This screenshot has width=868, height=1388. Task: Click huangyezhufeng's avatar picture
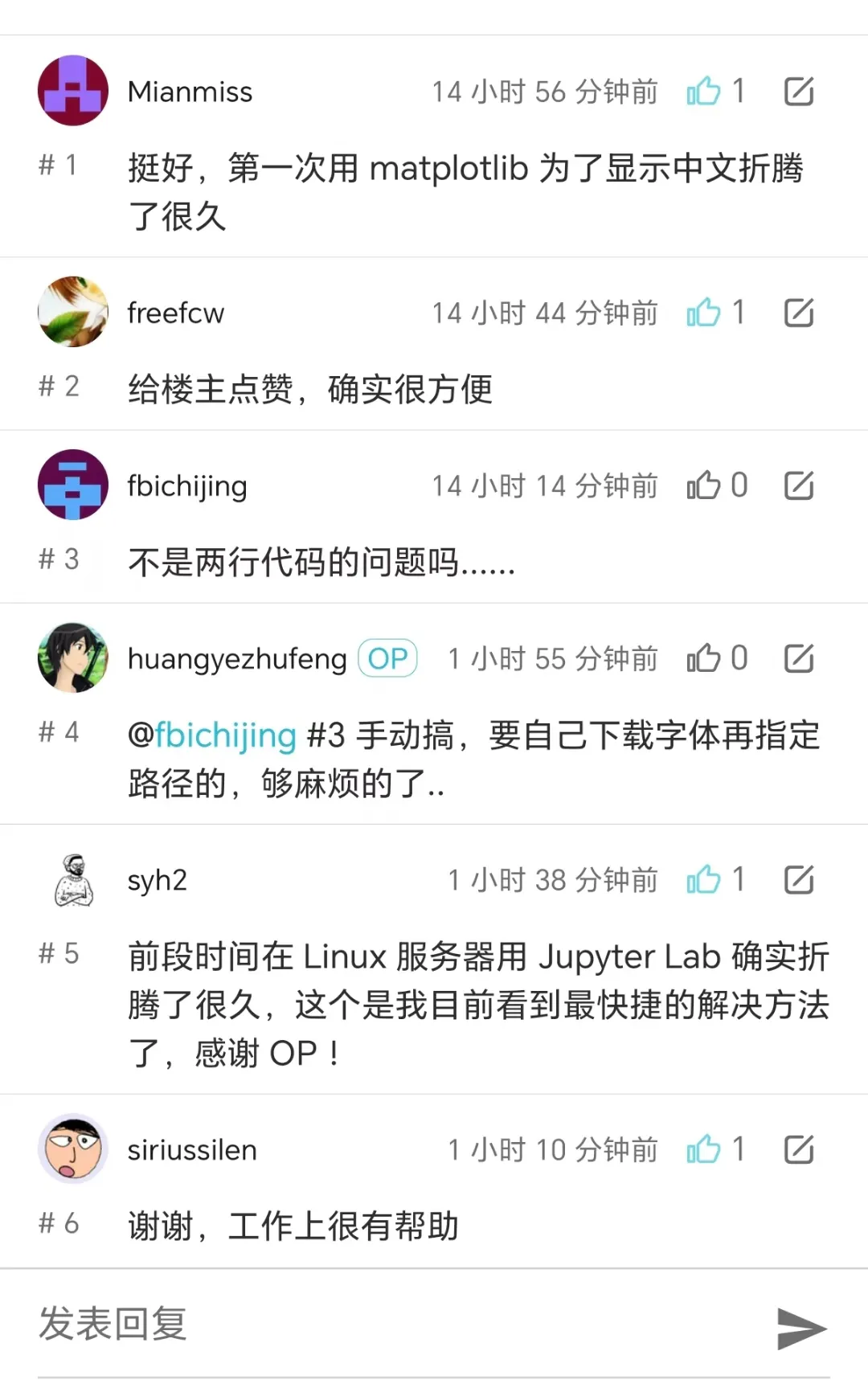(72, 658)
